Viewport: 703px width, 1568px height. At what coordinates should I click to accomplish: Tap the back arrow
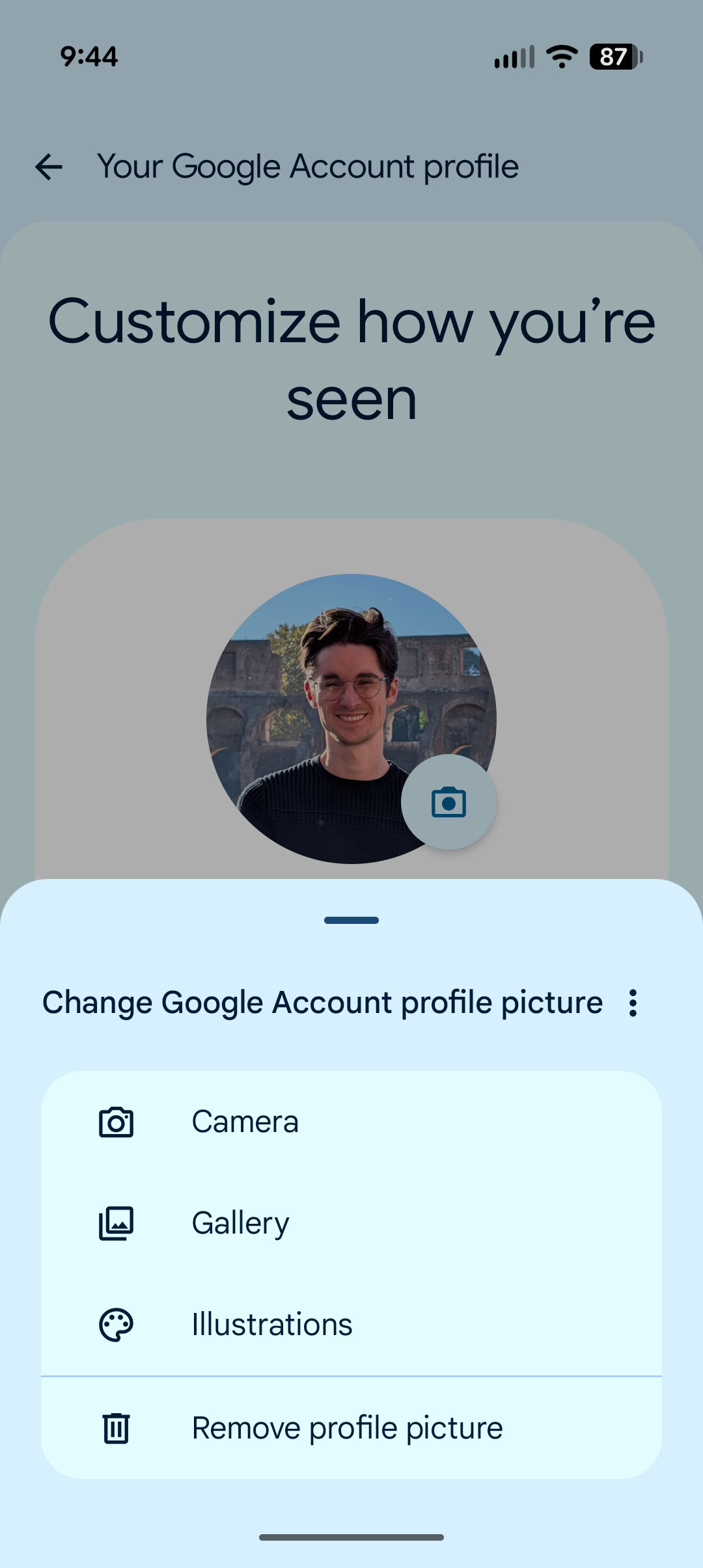[x=48, y=167]
